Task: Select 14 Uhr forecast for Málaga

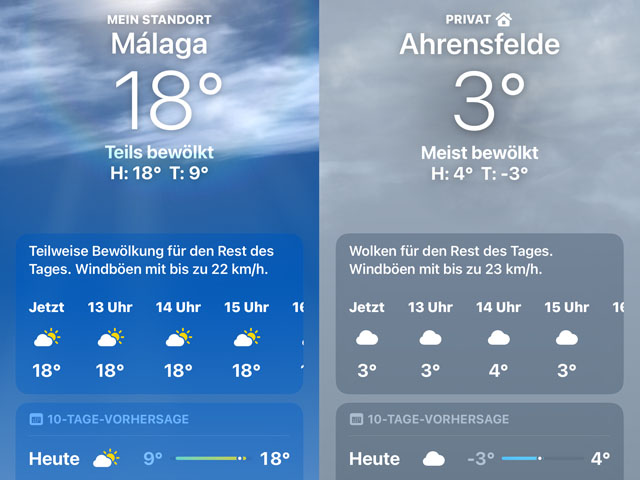Action: [178, 338]
